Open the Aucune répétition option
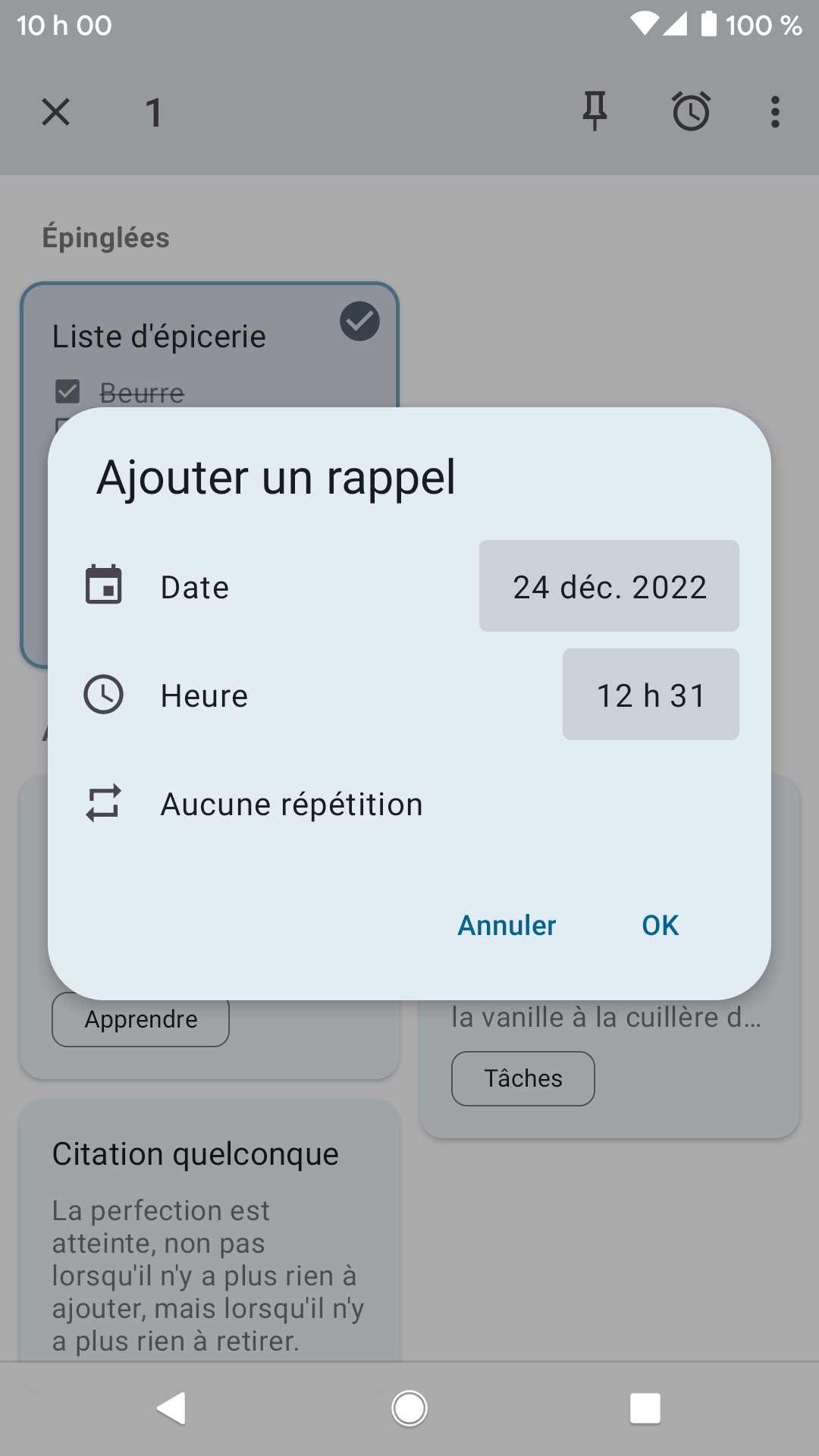 point(409,804)
